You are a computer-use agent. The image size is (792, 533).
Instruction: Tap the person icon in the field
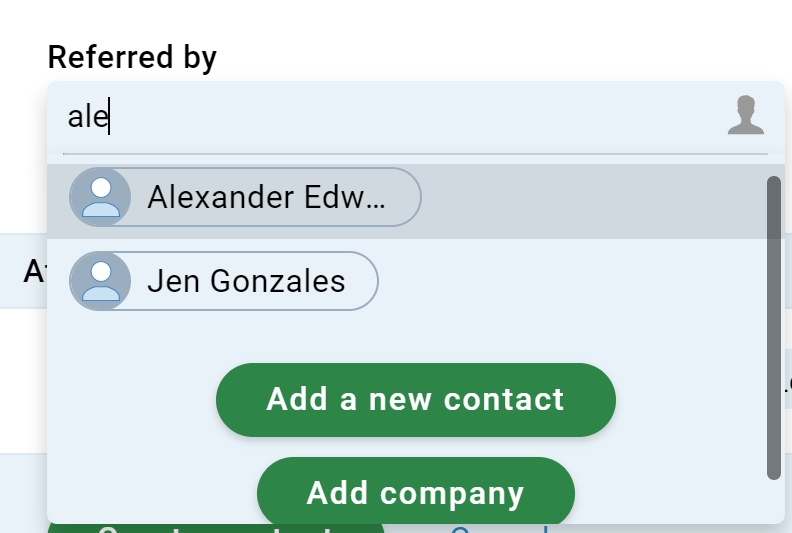pos(745,116)
